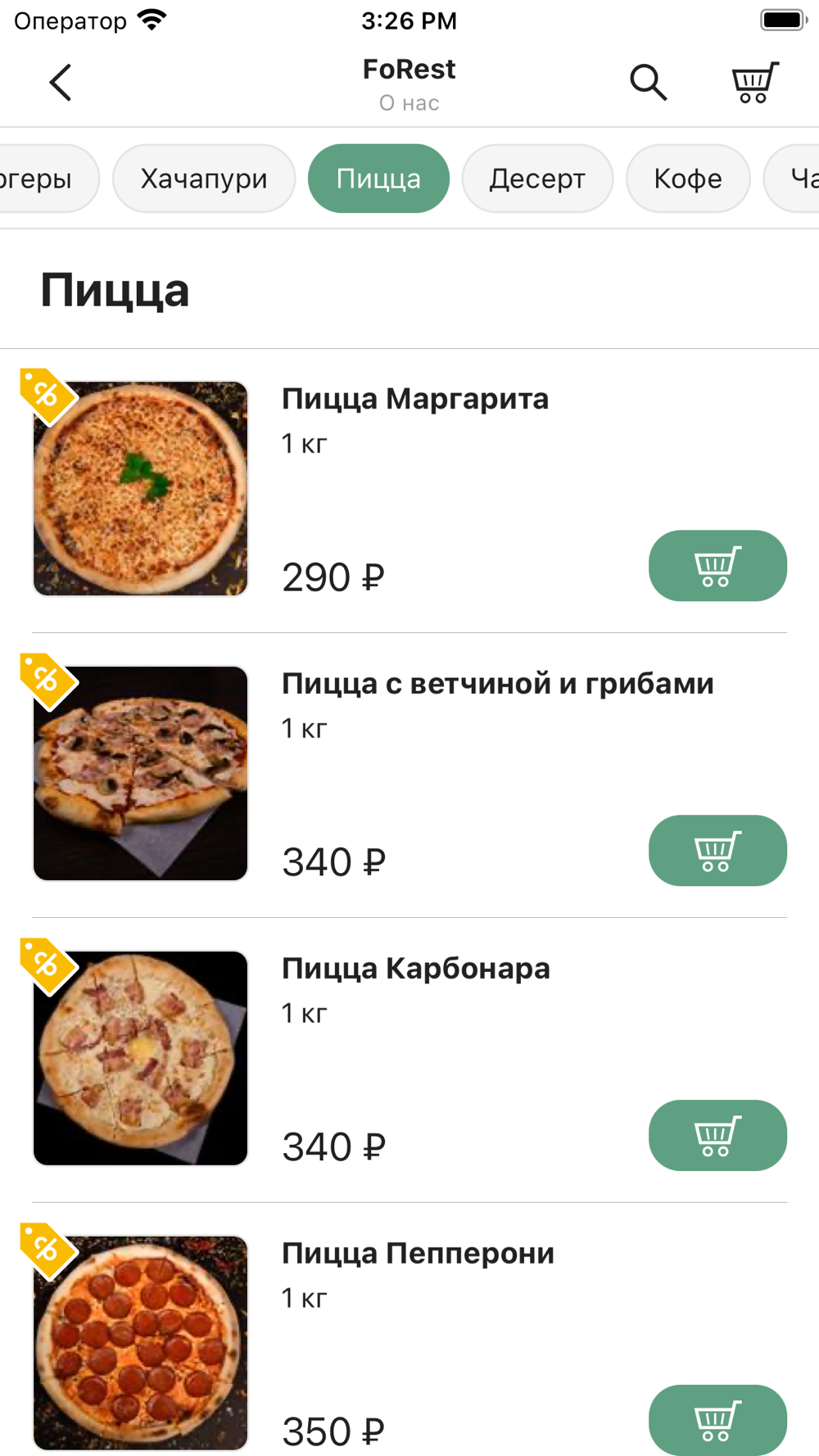Open the Пицца Маргарита photo
819x1456 pixels.
point(140,489)
